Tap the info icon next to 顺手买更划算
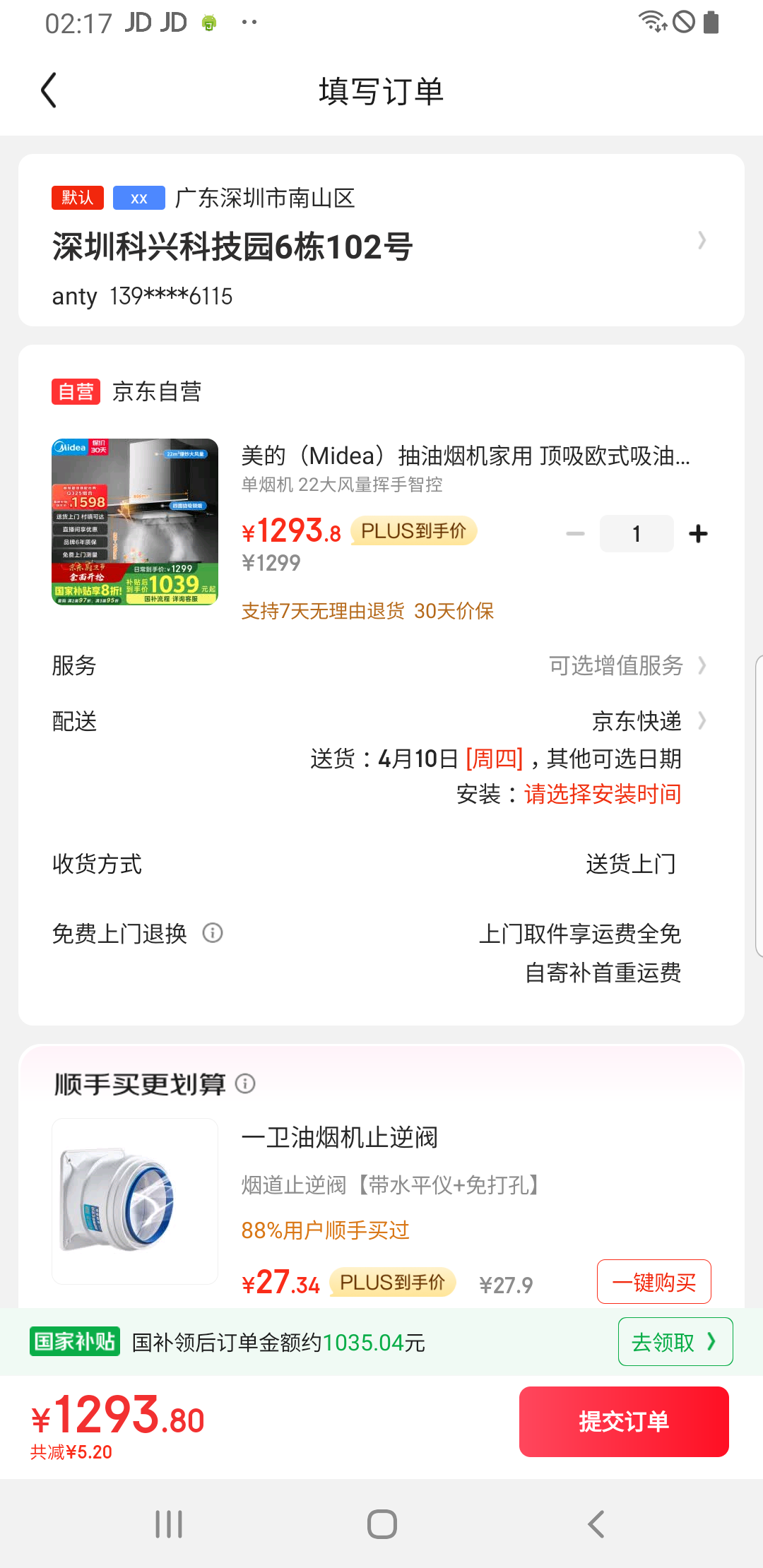This screenshot has height=1568, width=763. pyautogui.click(x=245, y=1083)
